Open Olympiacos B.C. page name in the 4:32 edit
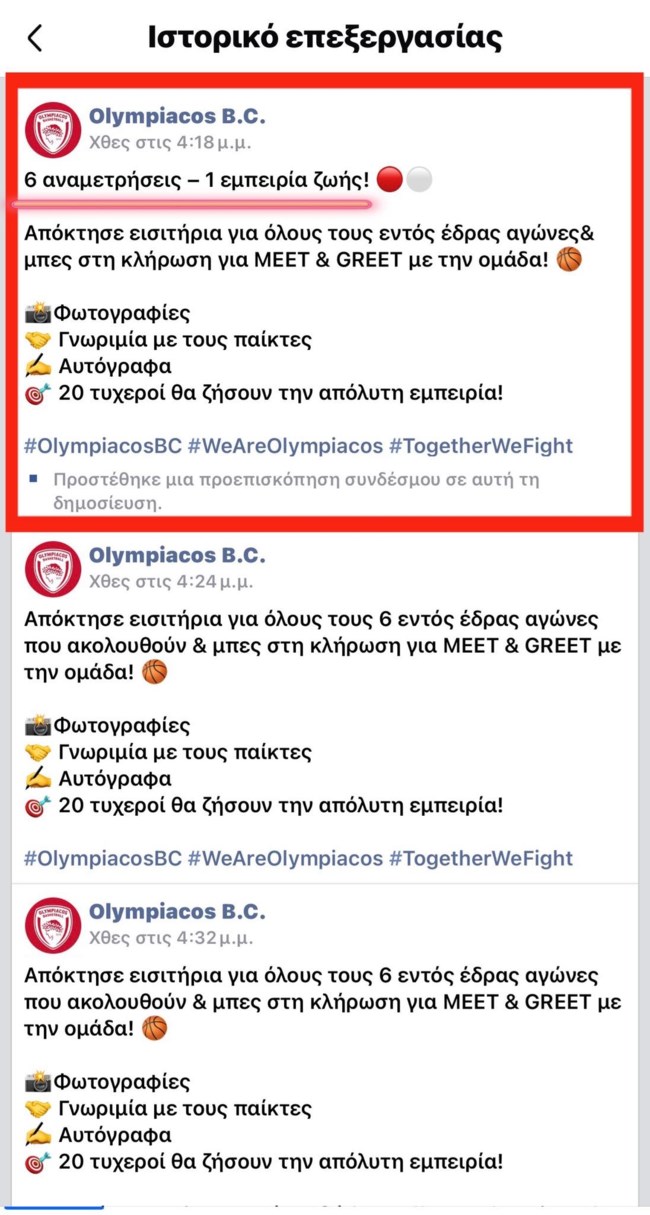 [177, 911]
